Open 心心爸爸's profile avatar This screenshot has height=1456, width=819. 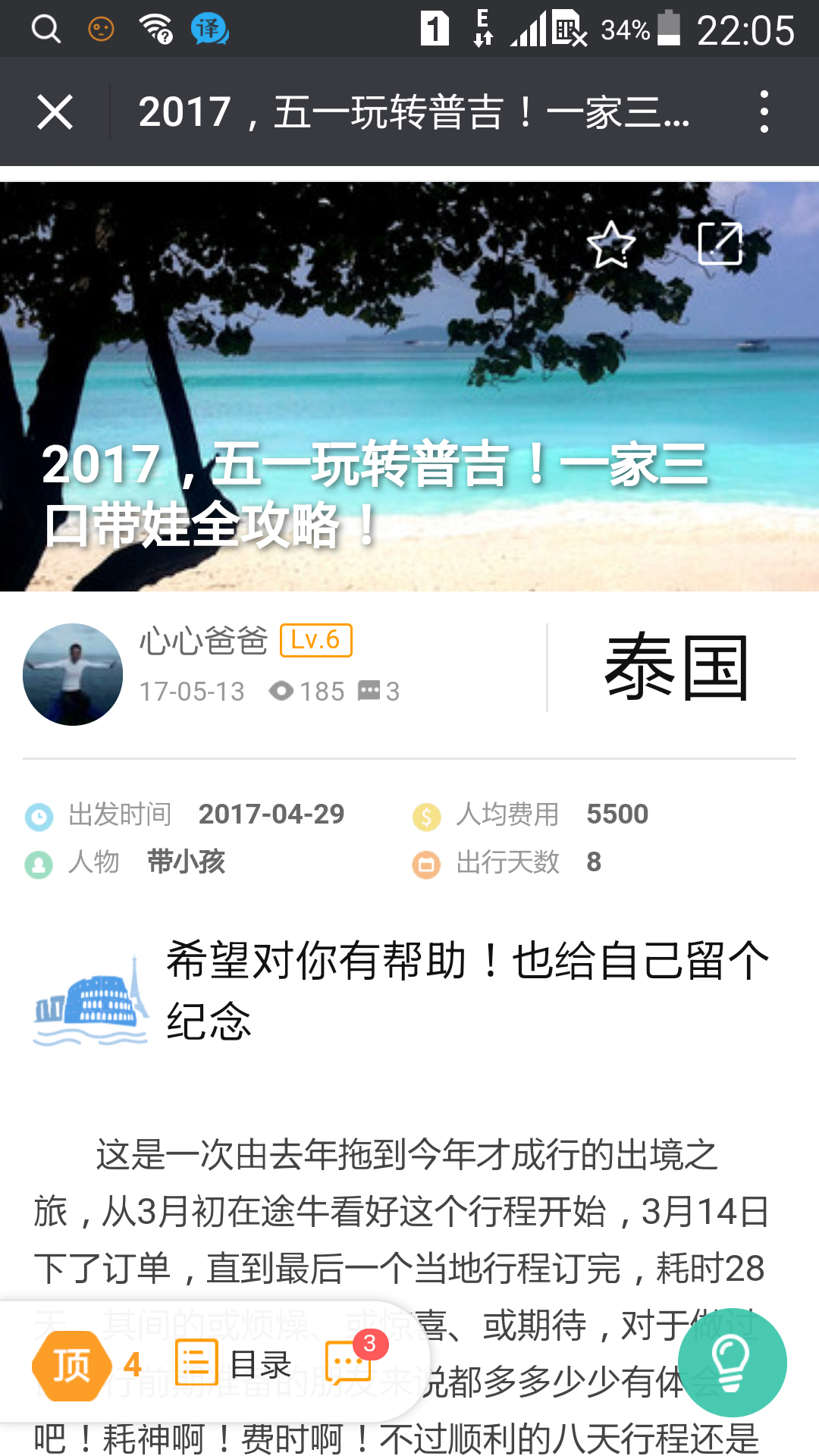pyautogui.click(x=73, y=674)
